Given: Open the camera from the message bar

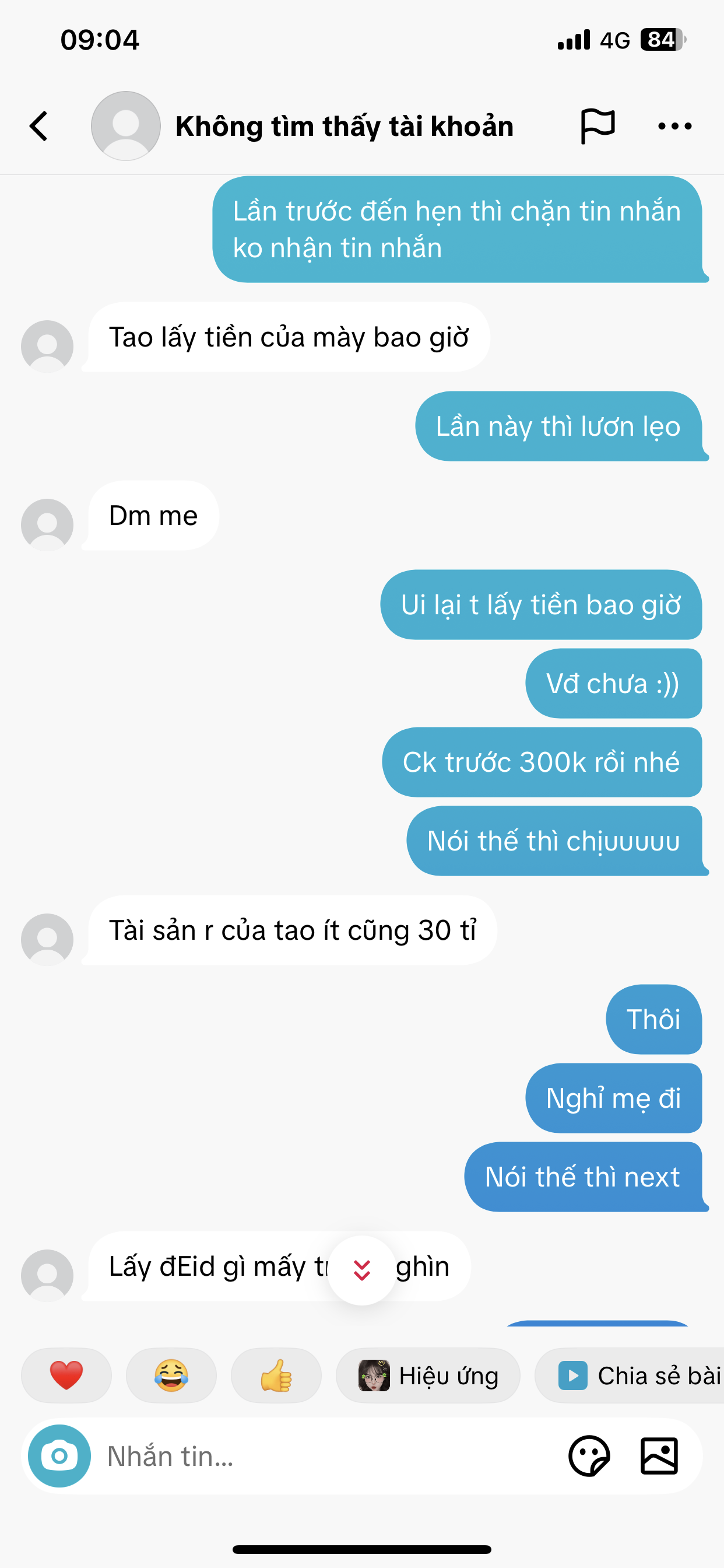Looking at the screenshot, I should point(59,1456).
